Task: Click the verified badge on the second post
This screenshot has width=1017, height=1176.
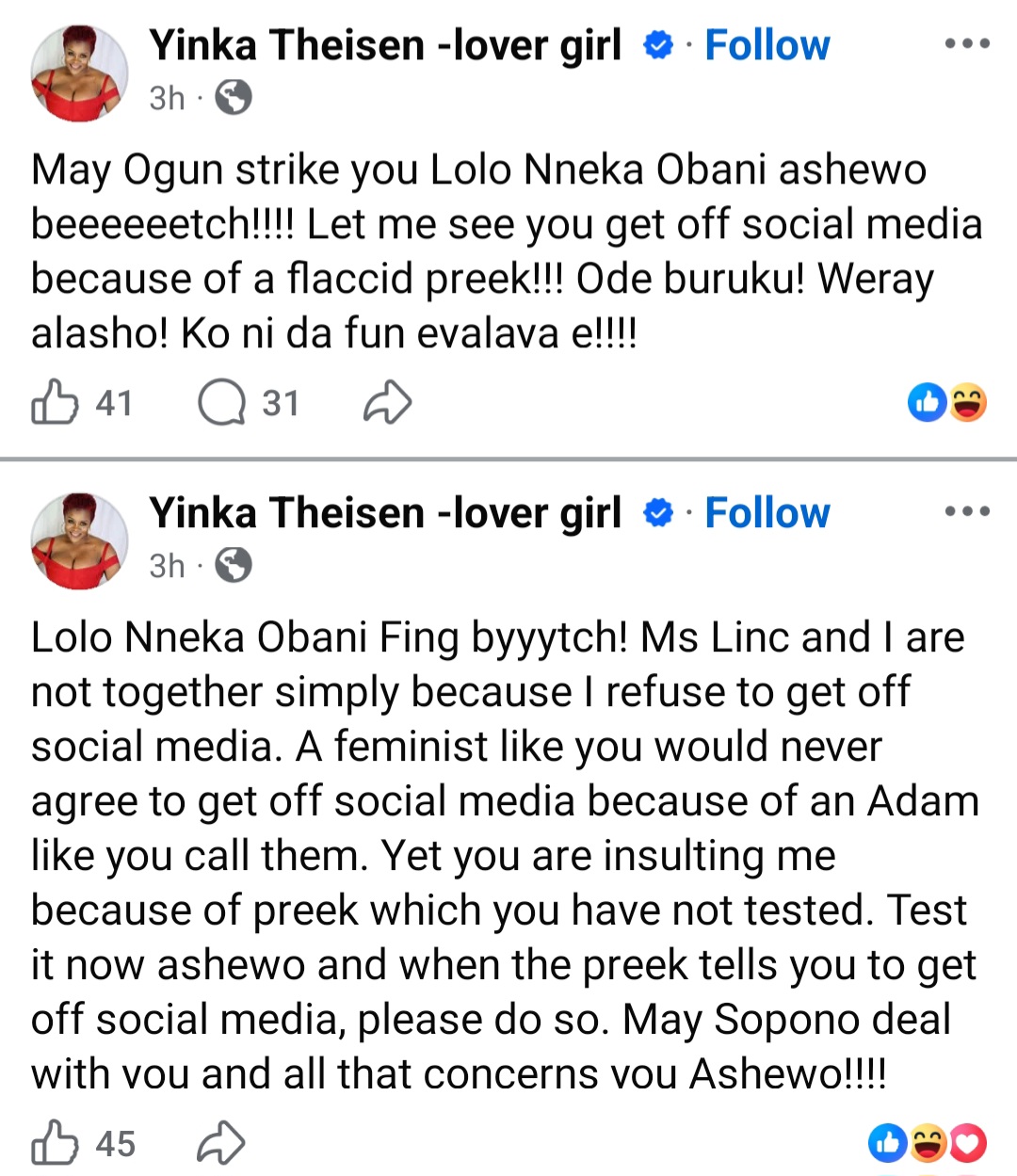Action: (x=659, y=512)
